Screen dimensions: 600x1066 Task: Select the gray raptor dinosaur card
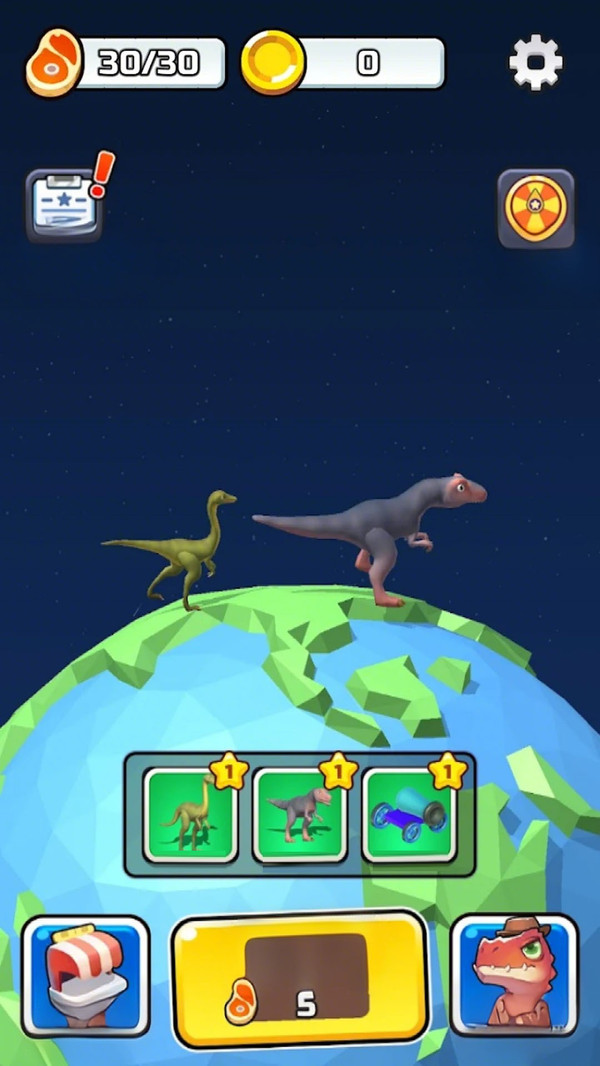(299, 814)
